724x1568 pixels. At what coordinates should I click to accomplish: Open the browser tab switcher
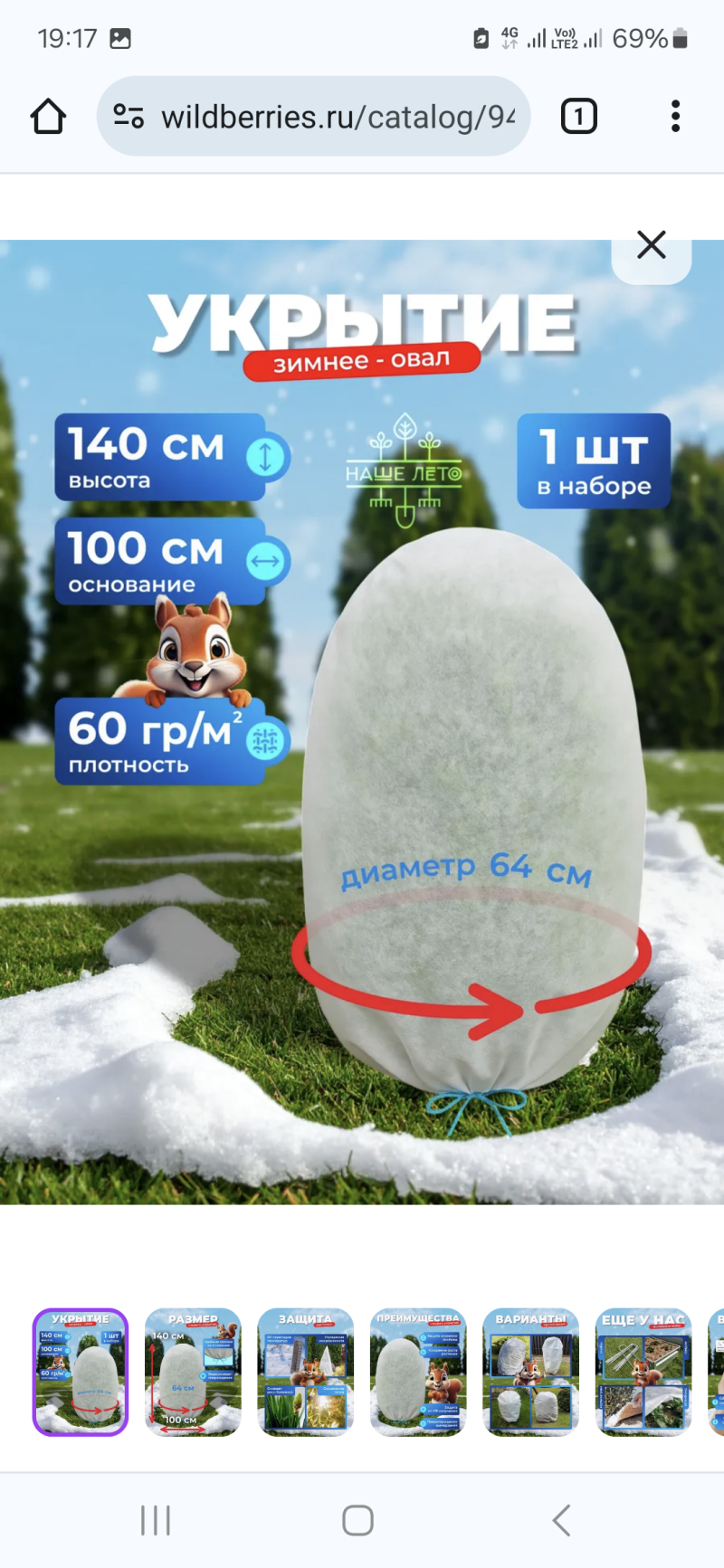(579, 117)
